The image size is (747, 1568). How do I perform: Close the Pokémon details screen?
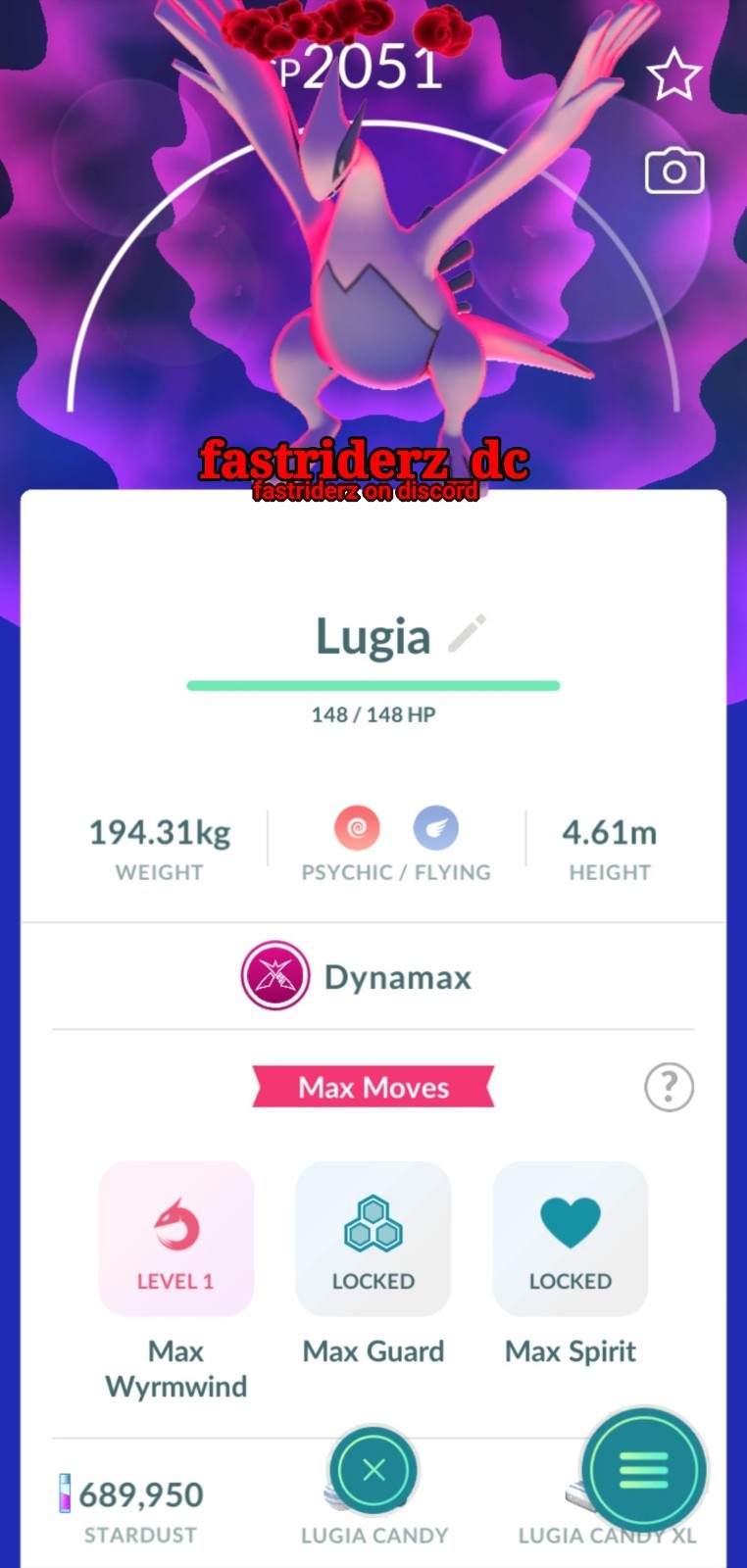(373, 1470)
